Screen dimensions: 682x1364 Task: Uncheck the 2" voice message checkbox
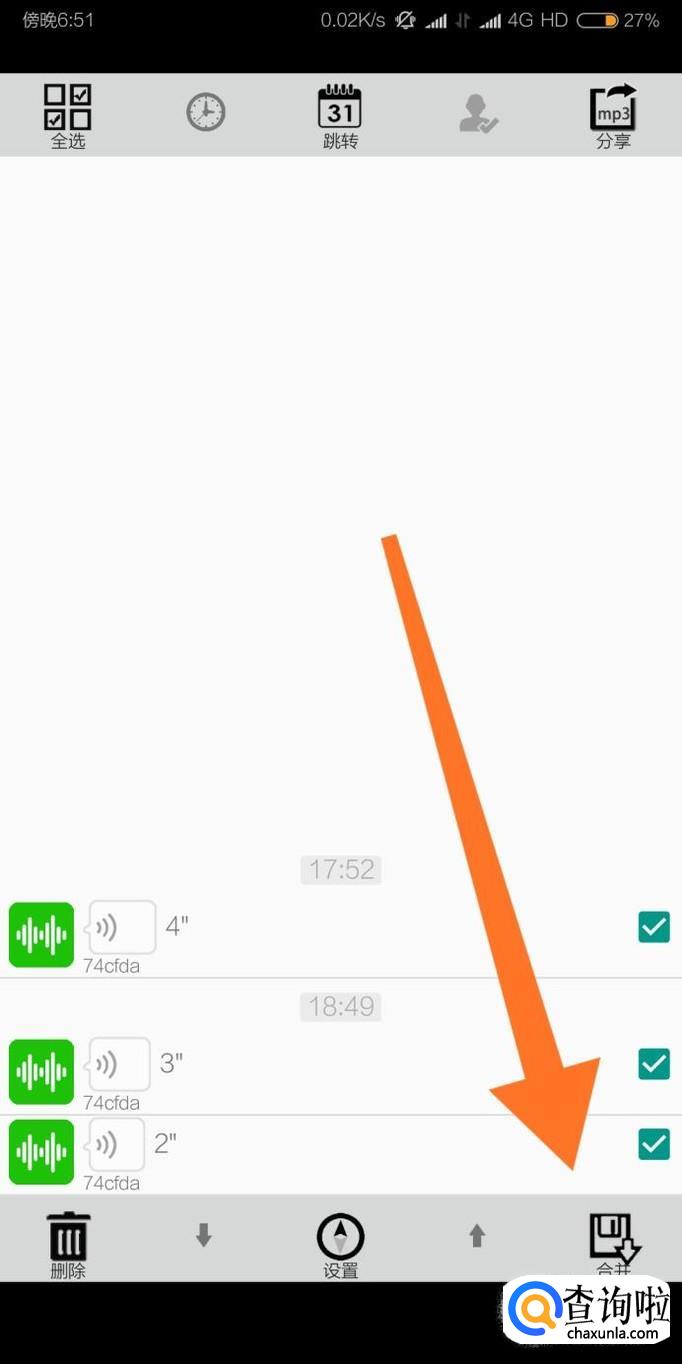pyautogui.click(x=654, y=1143)
